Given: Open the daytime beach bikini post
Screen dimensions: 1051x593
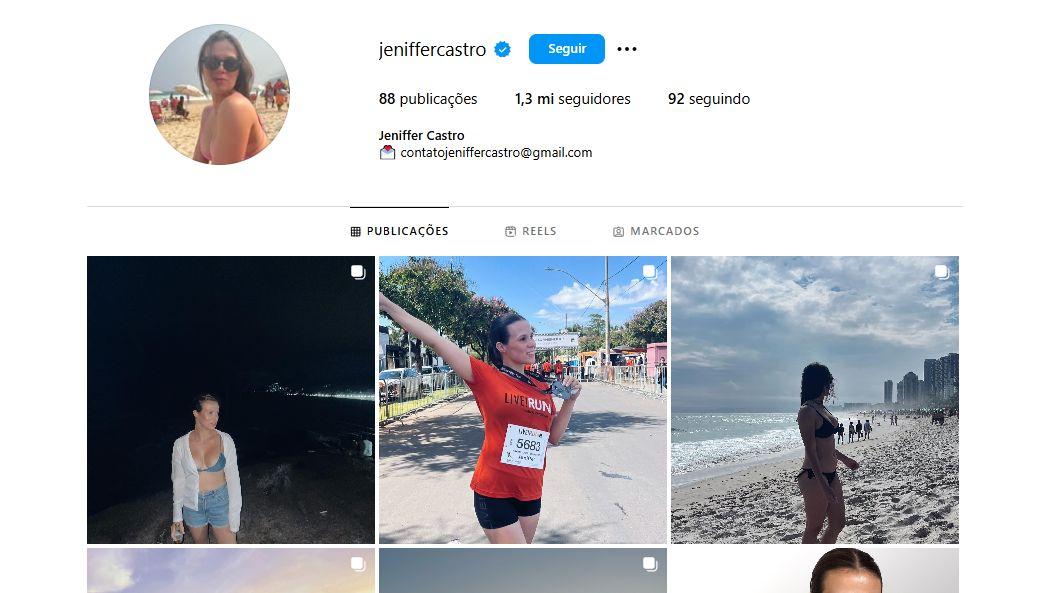Looking at the screenshot, I should (814, 400).
